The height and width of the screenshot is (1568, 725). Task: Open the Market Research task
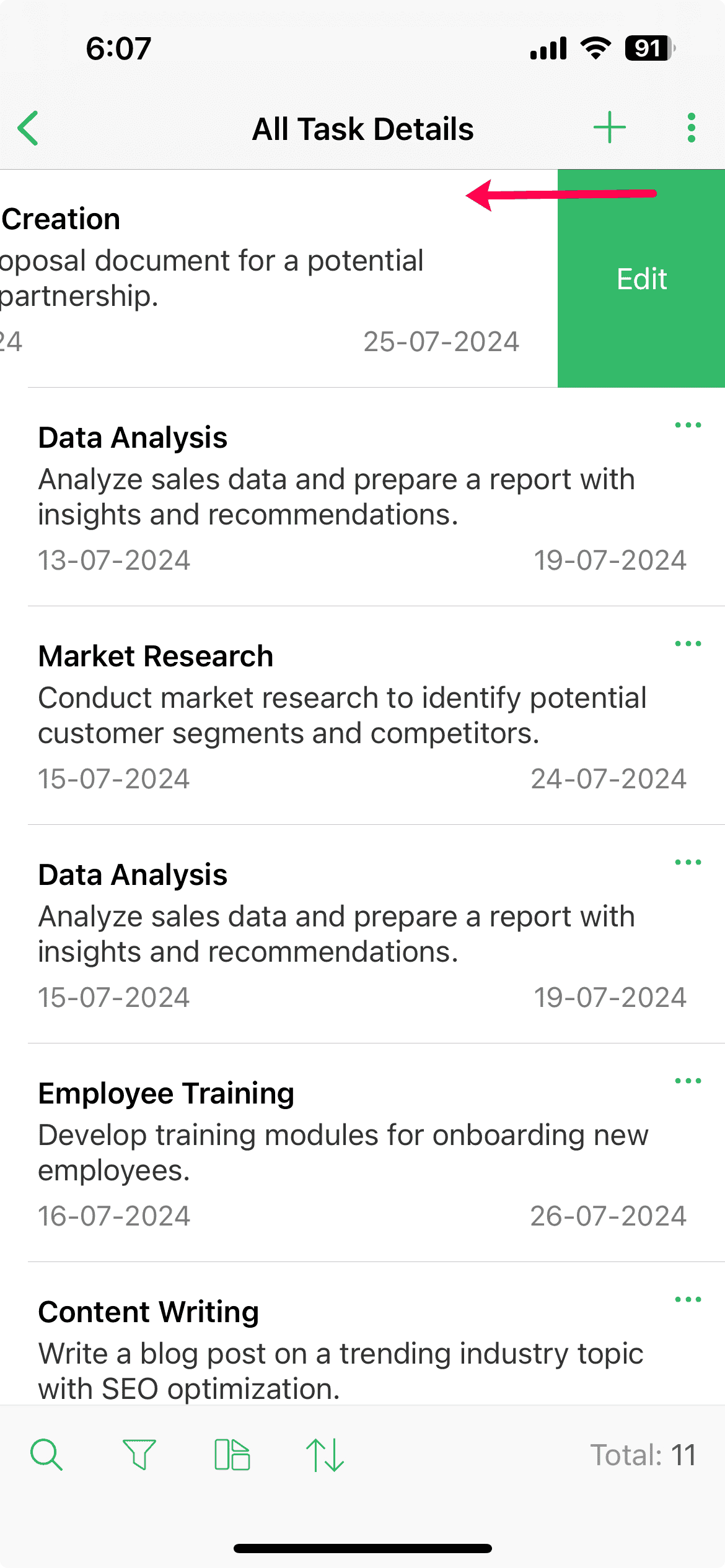341,715
